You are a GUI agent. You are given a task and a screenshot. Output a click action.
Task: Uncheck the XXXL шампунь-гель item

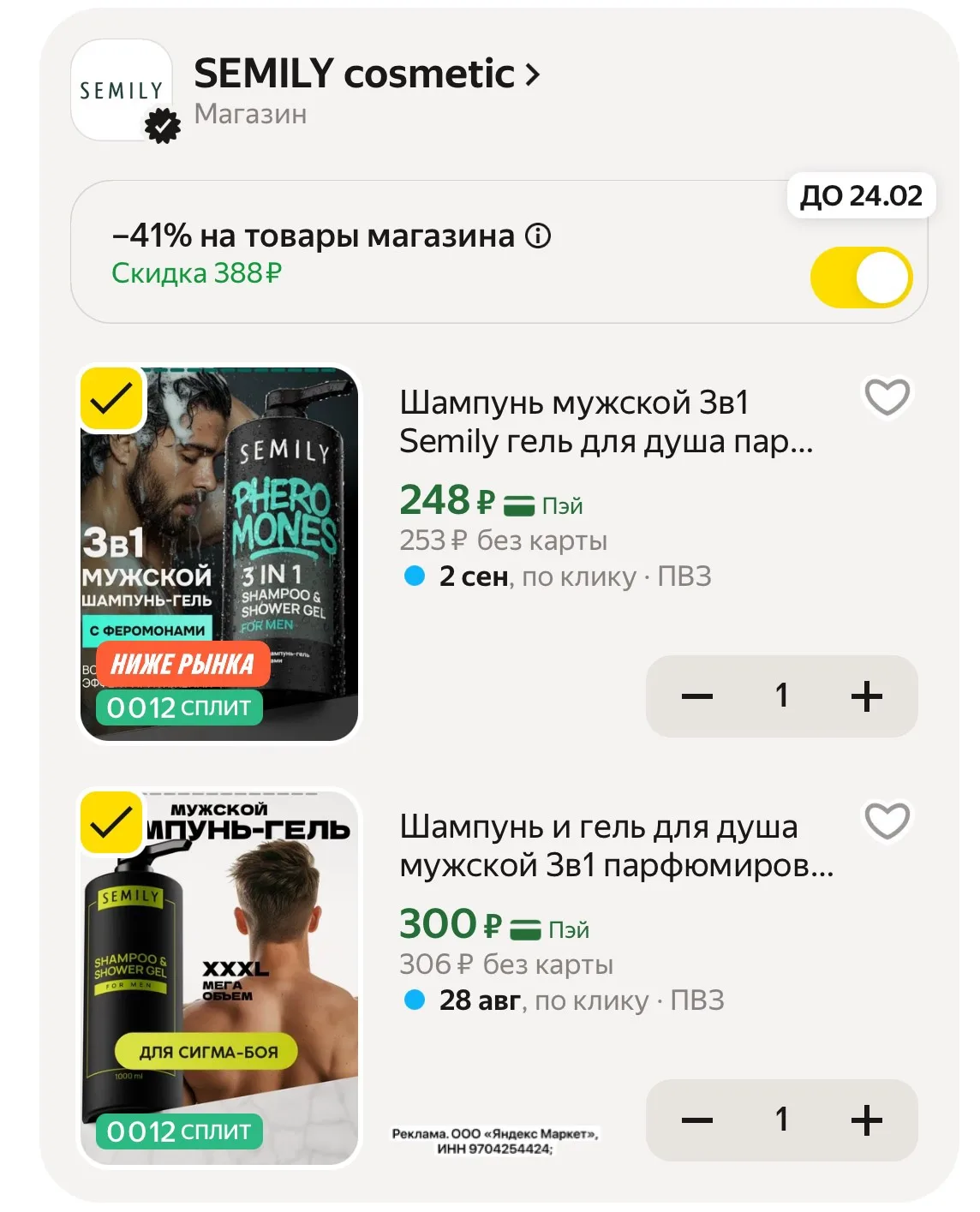[112, 822]
